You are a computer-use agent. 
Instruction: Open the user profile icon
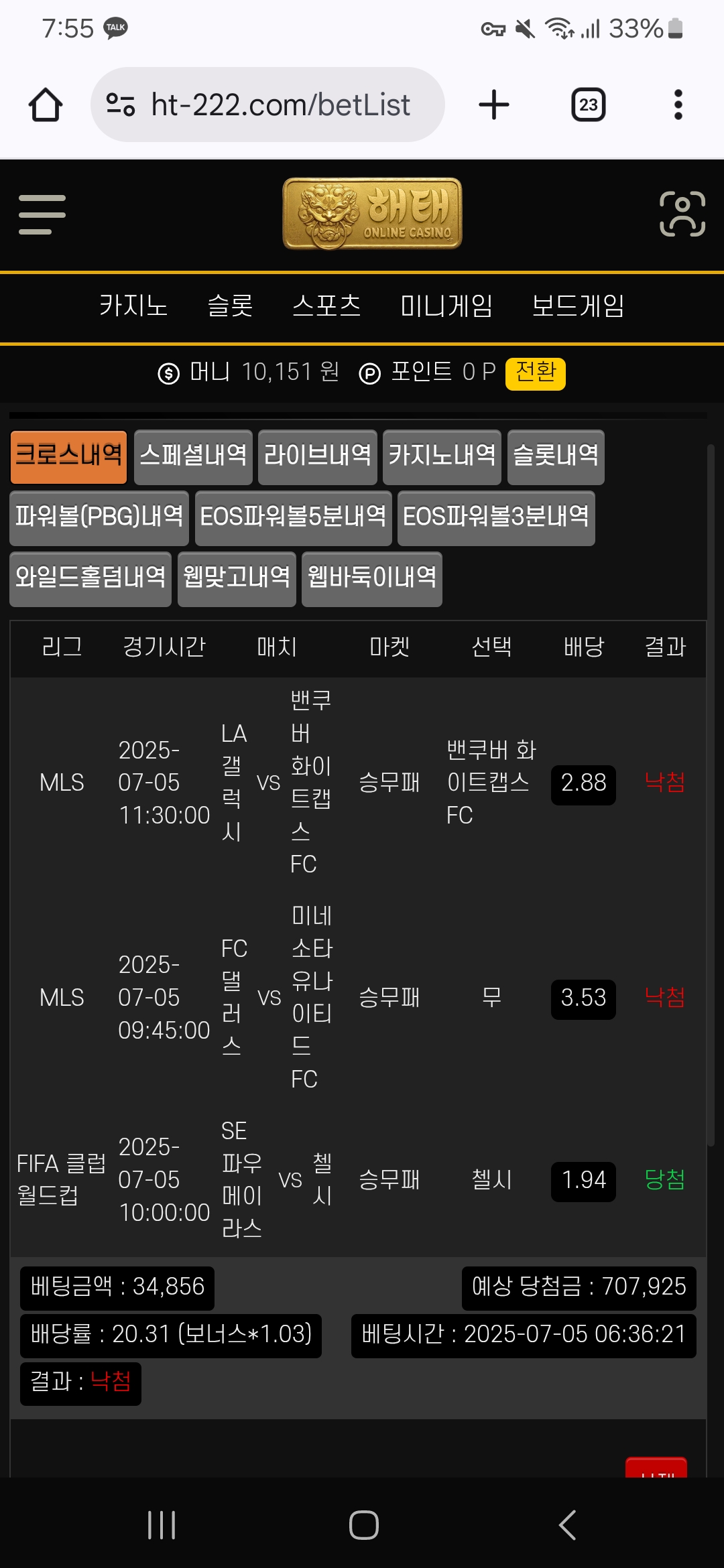click(x=682, y=214)
